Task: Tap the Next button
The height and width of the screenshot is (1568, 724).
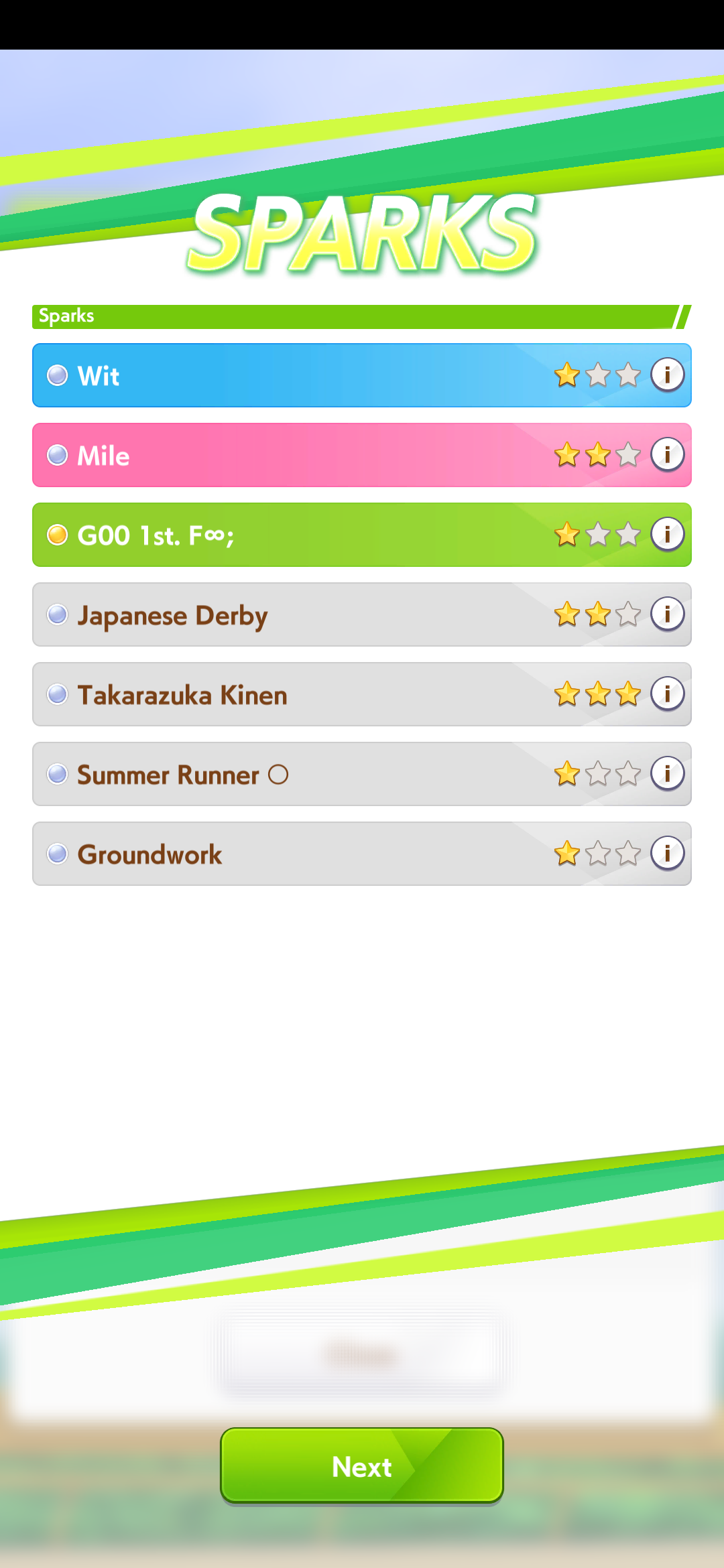Action: (x=362, y=1466)
